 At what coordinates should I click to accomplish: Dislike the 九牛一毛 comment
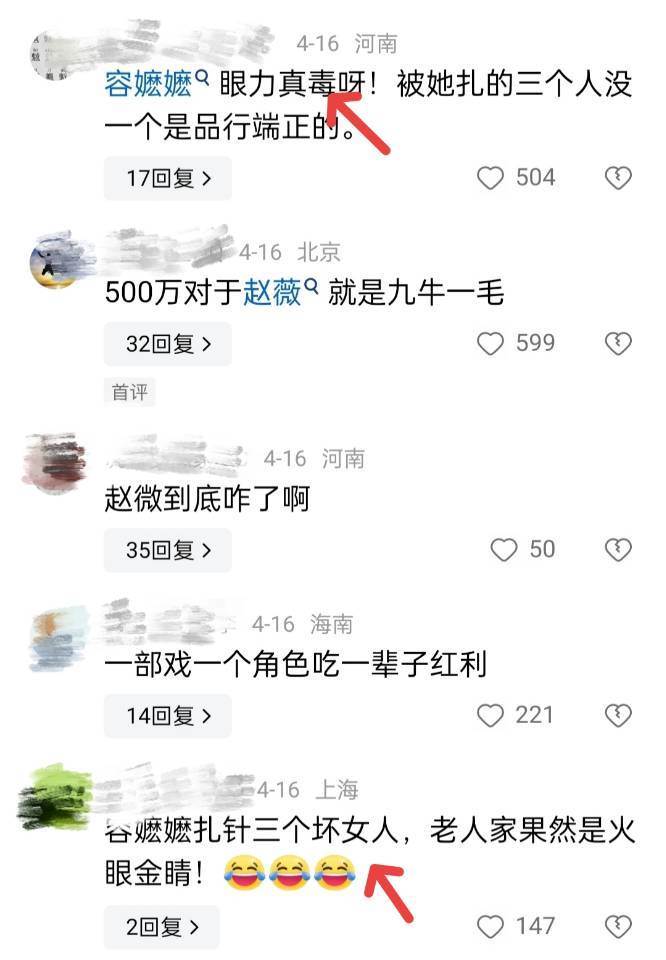(x=619, y=344)
